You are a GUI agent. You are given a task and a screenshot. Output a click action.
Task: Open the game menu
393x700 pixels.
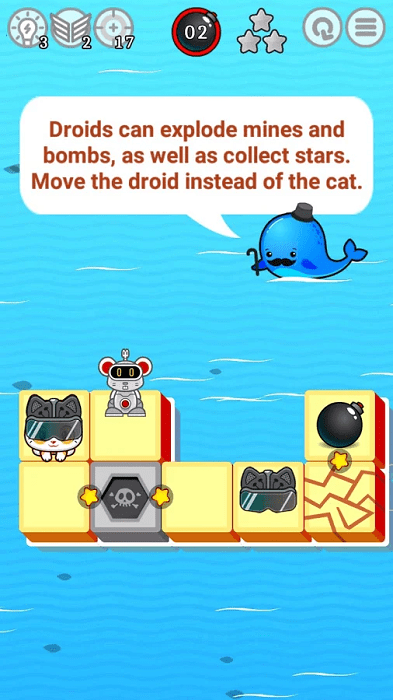[366, 27]
